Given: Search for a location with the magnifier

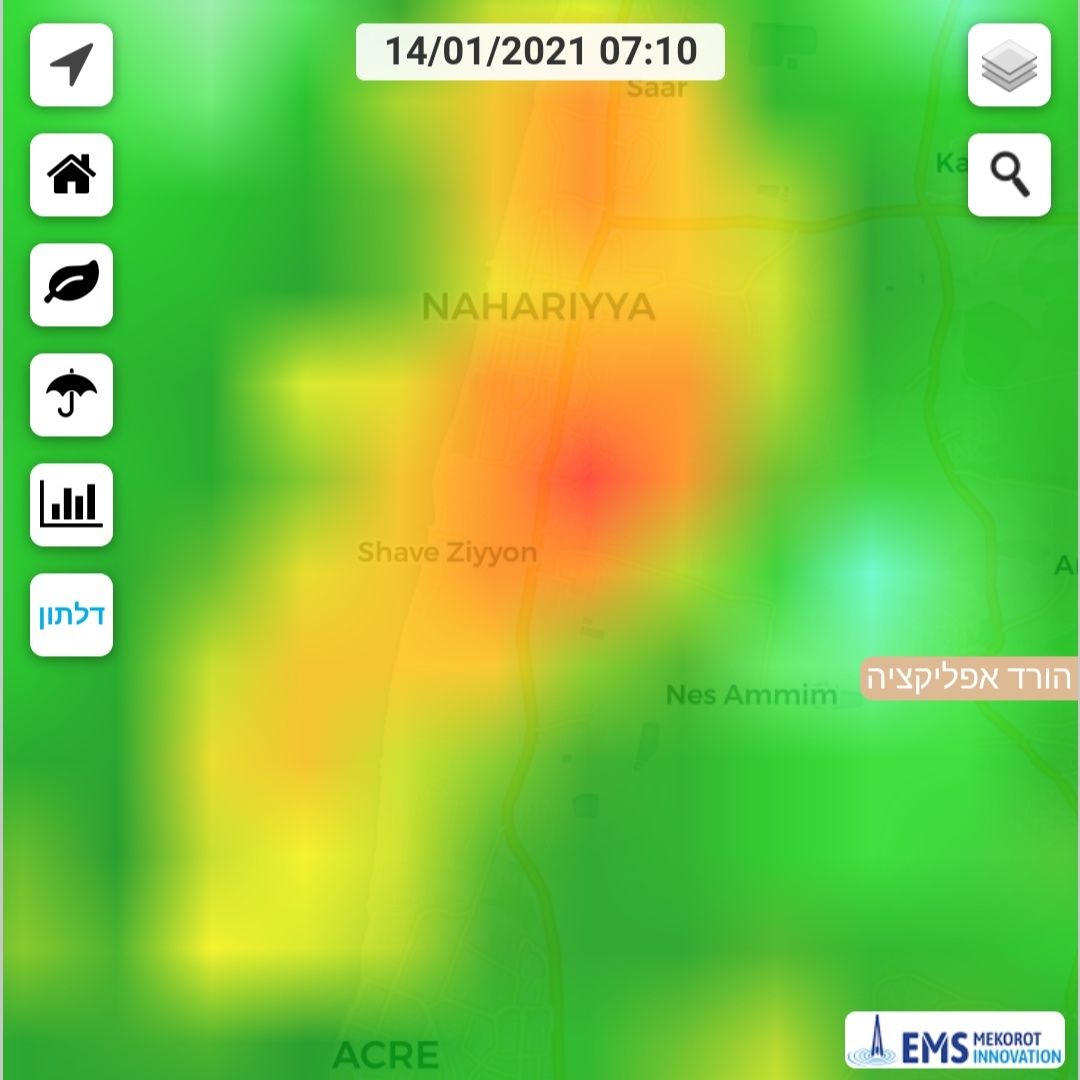Looking at the screenshot, I should [1009, 175].
